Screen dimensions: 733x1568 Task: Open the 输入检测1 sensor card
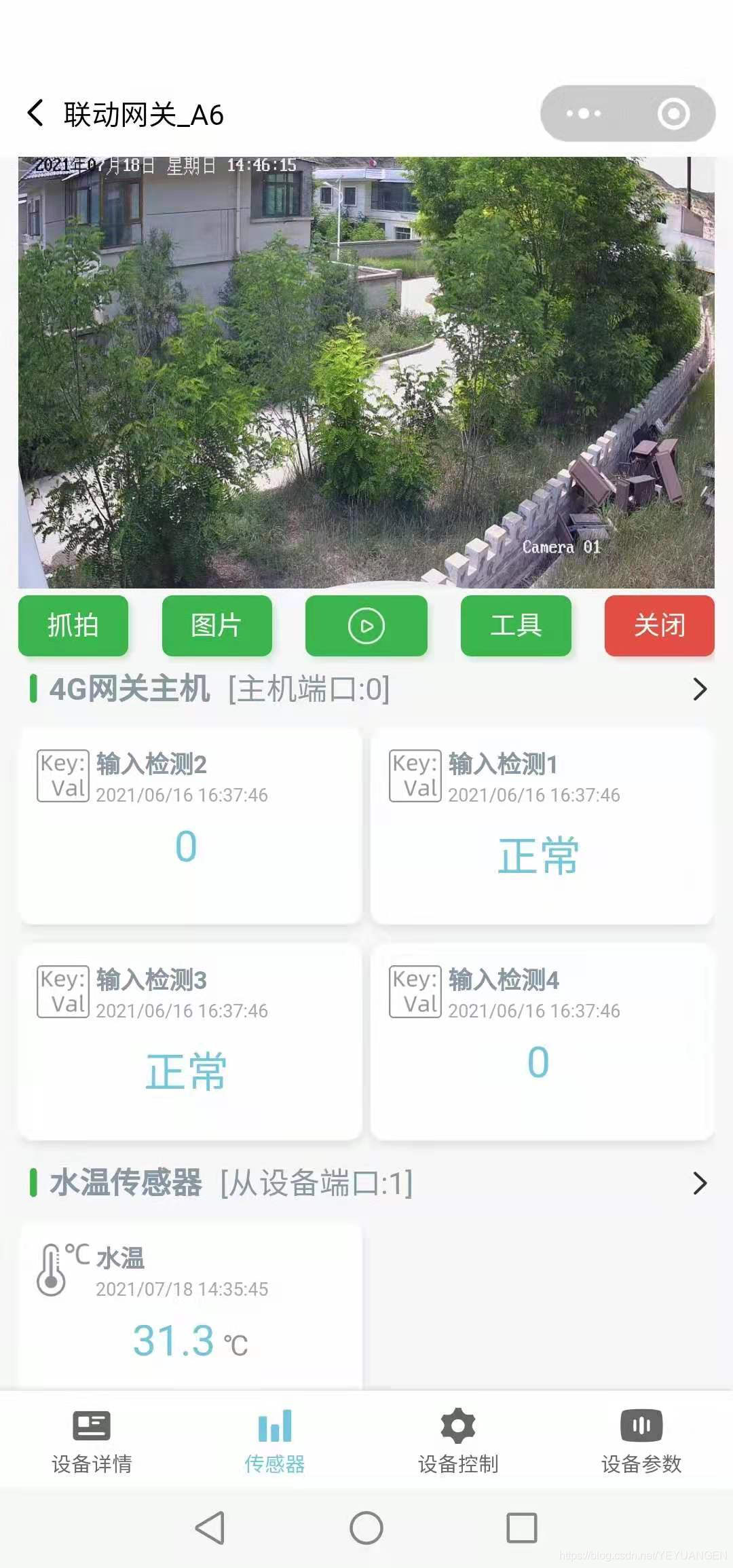(542, 825)
